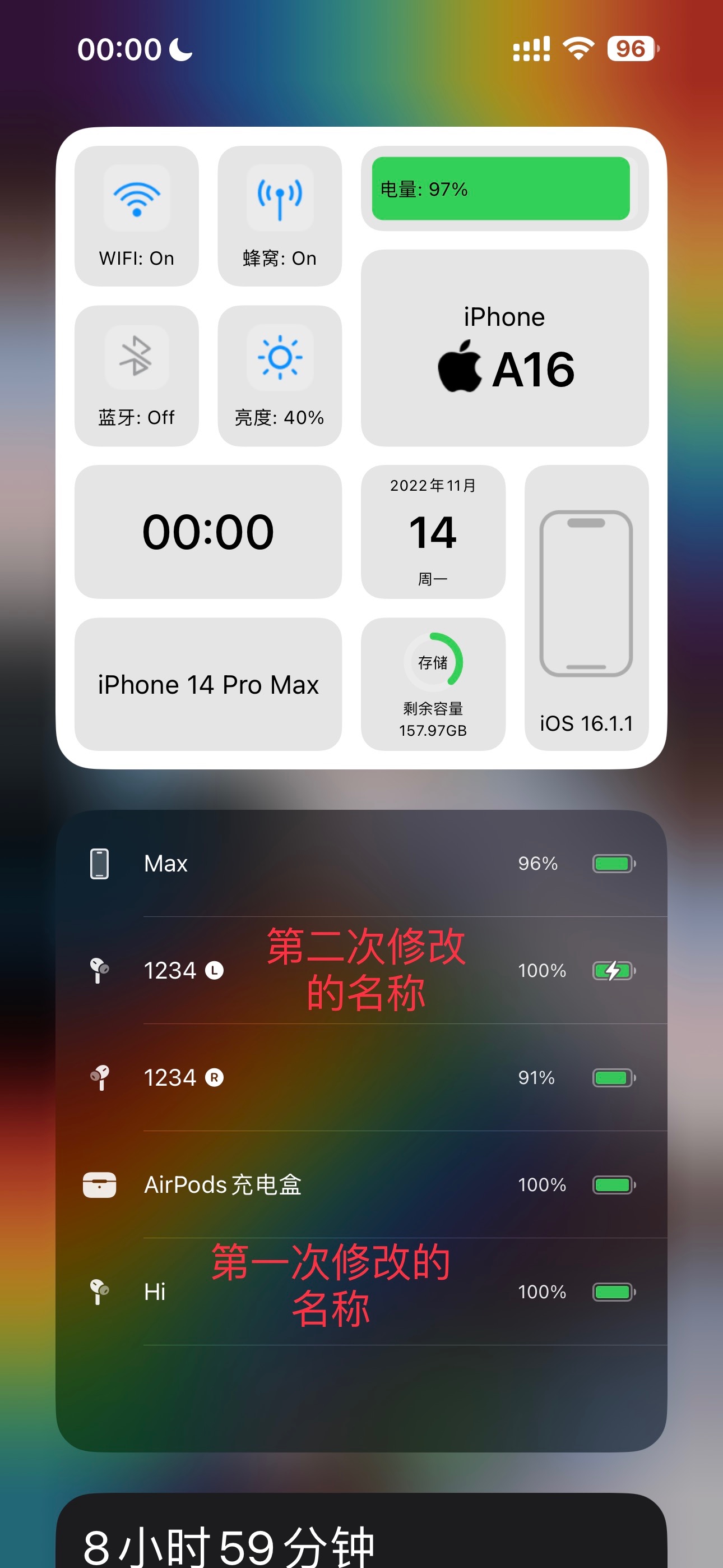Tap the 蓝牙: Off Bluetooth tile
The image size is (723, 1568).
coord(136,376)
